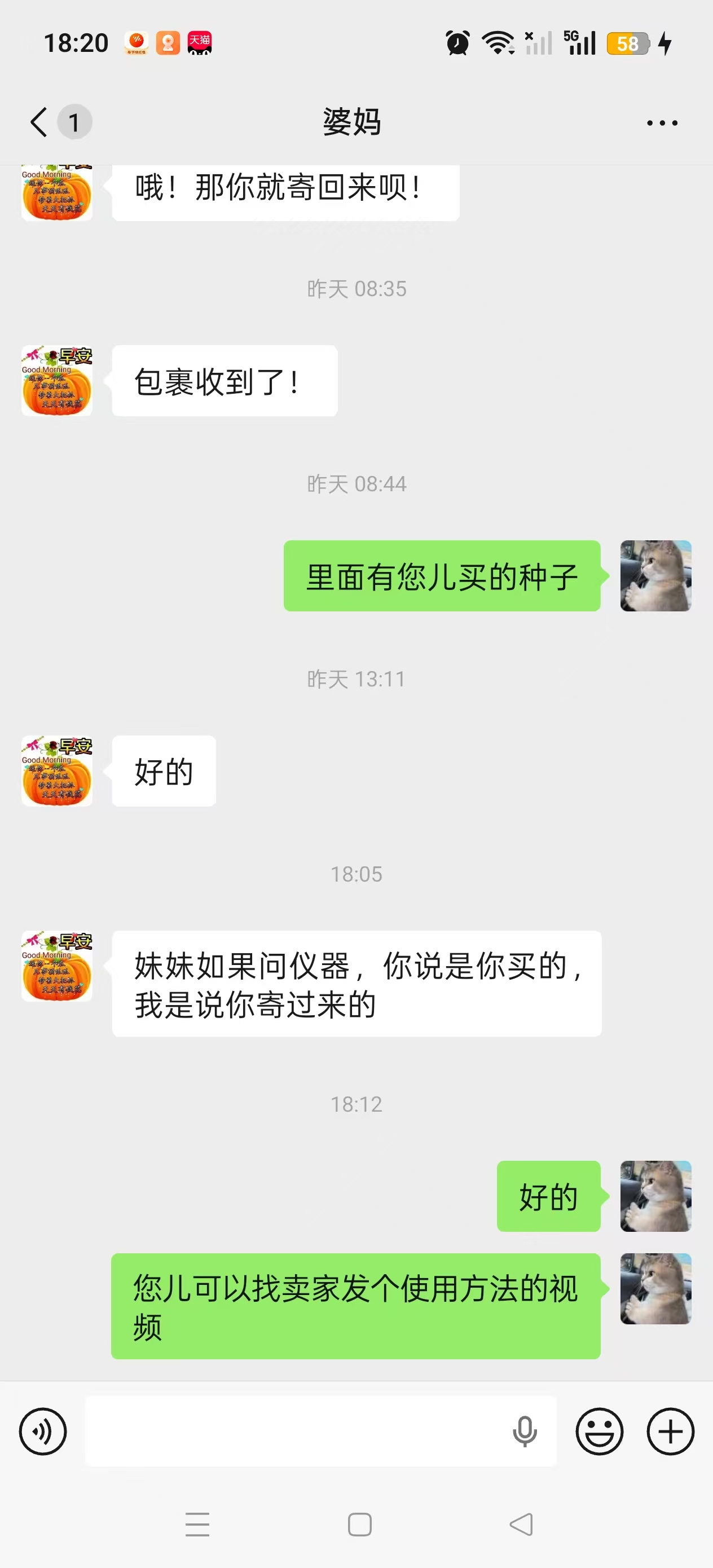Open 婆妈's avatar beside 包裹收到了!
Screen dimensions: 713x1568
pos(56,381)
